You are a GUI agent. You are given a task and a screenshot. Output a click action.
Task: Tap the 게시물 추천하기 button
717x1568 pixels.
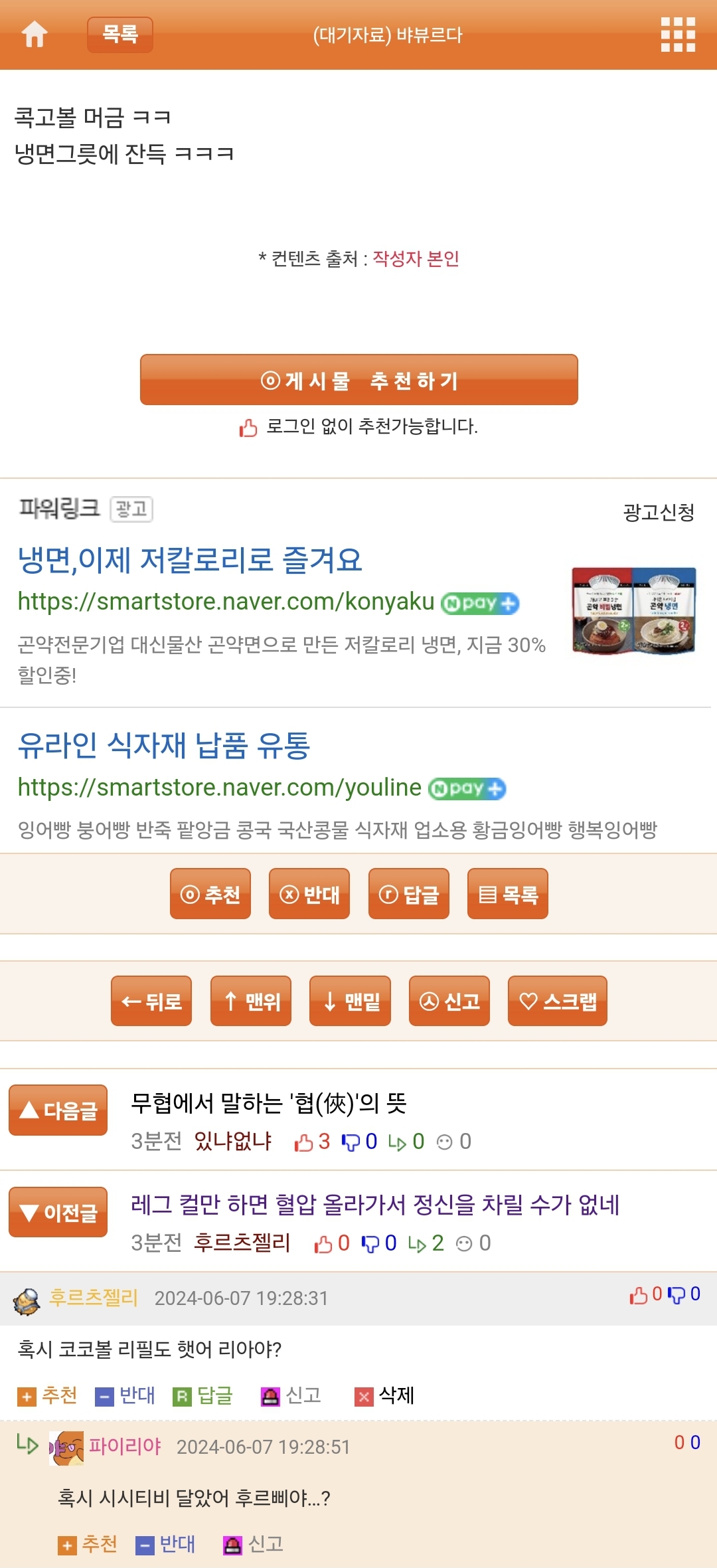click(x=358, y=380)
